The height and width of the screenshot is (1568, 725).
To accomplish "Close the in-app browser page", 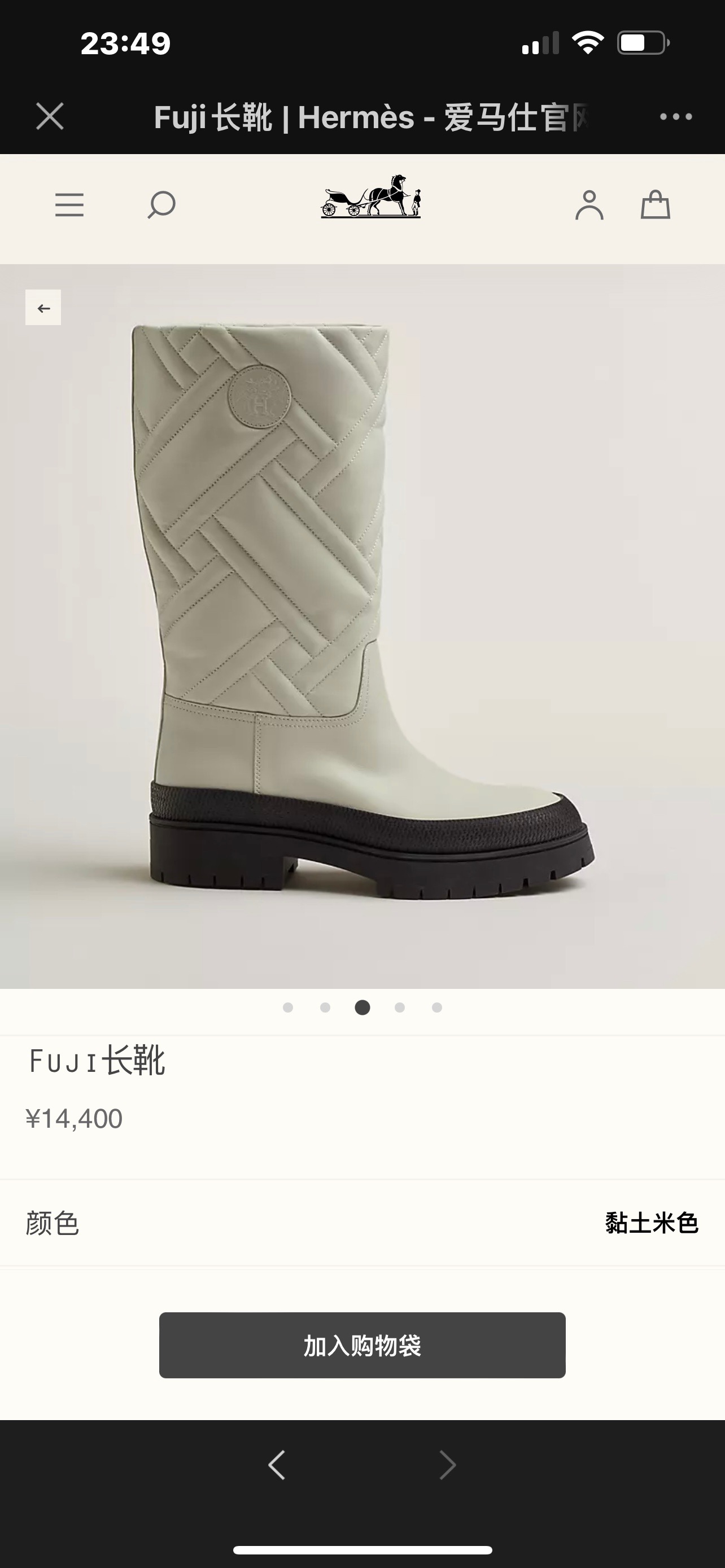I will [x=50, y=116].
